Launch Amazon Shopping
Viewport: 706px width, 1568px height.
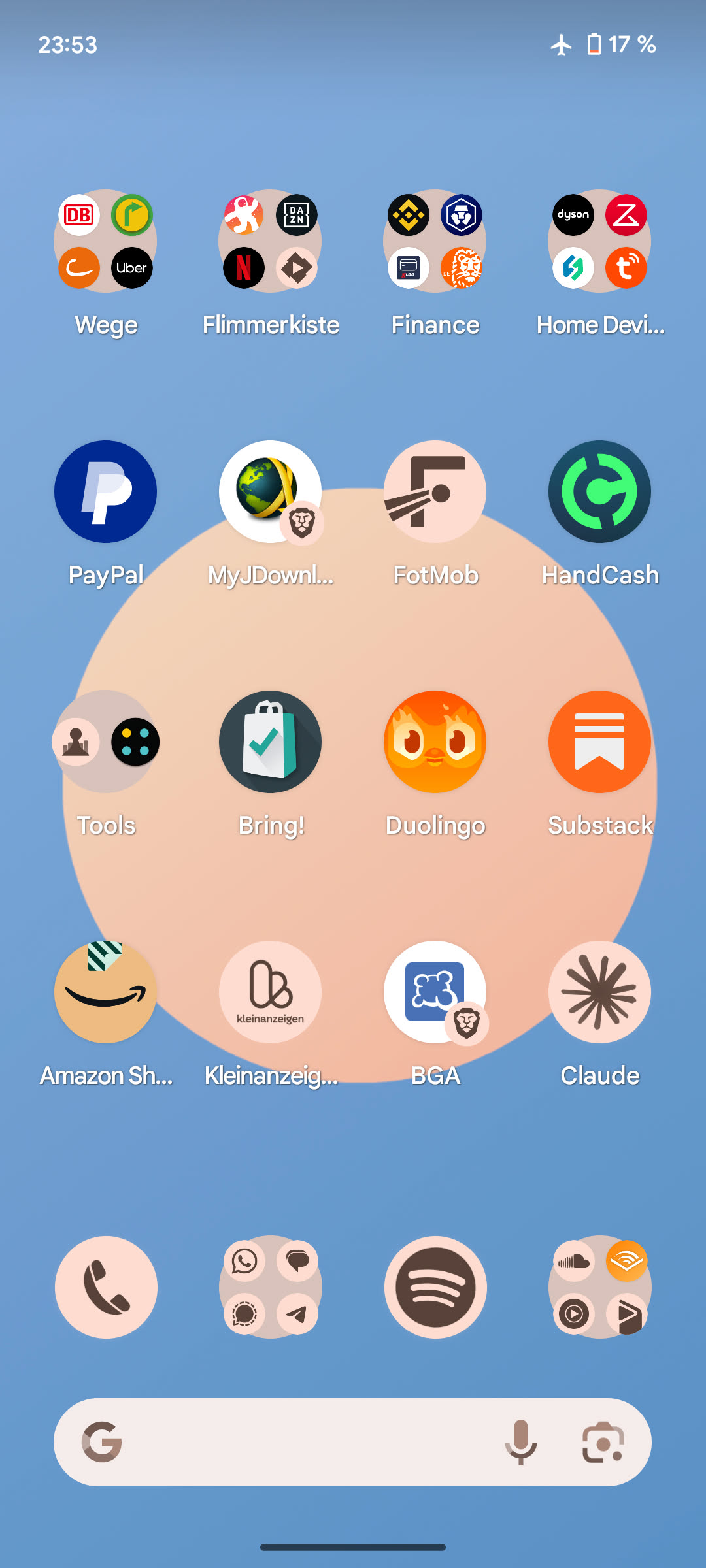point(106,992)
